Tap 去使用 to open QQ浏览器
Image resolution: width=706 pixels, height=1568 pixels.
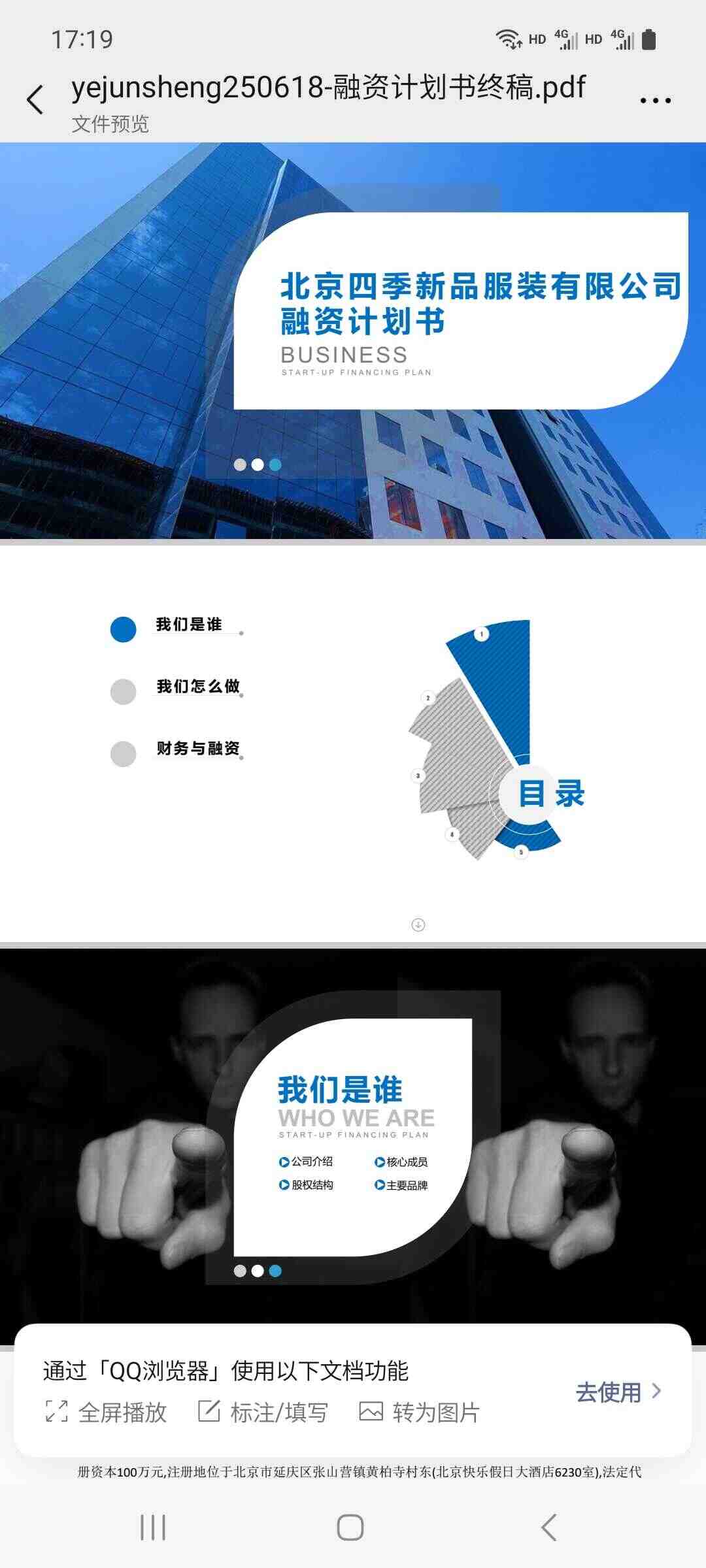[618, 1392]
